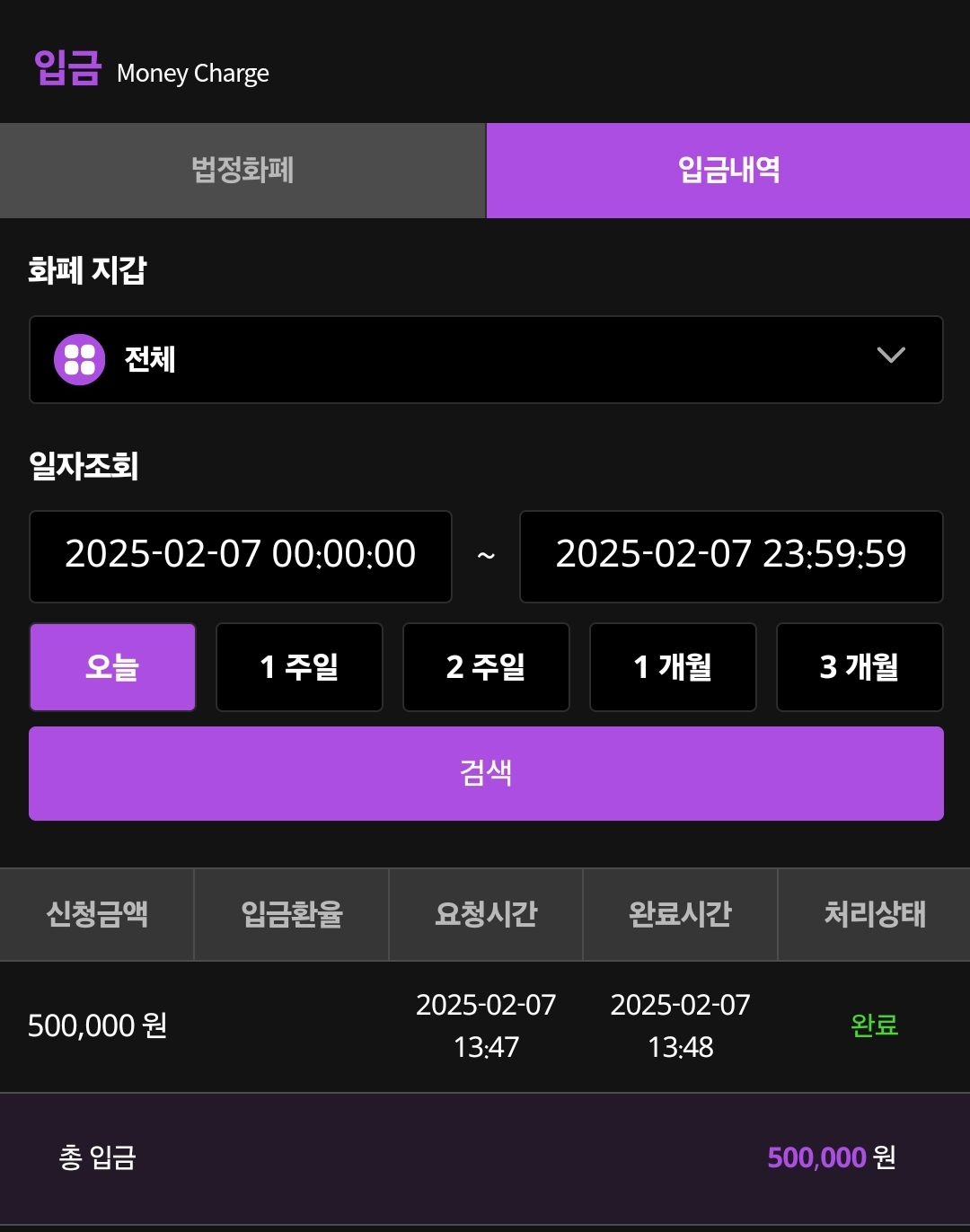Set range to 2 주일
This screenshot has height=1232, width=970.
[x=486, y=667]
